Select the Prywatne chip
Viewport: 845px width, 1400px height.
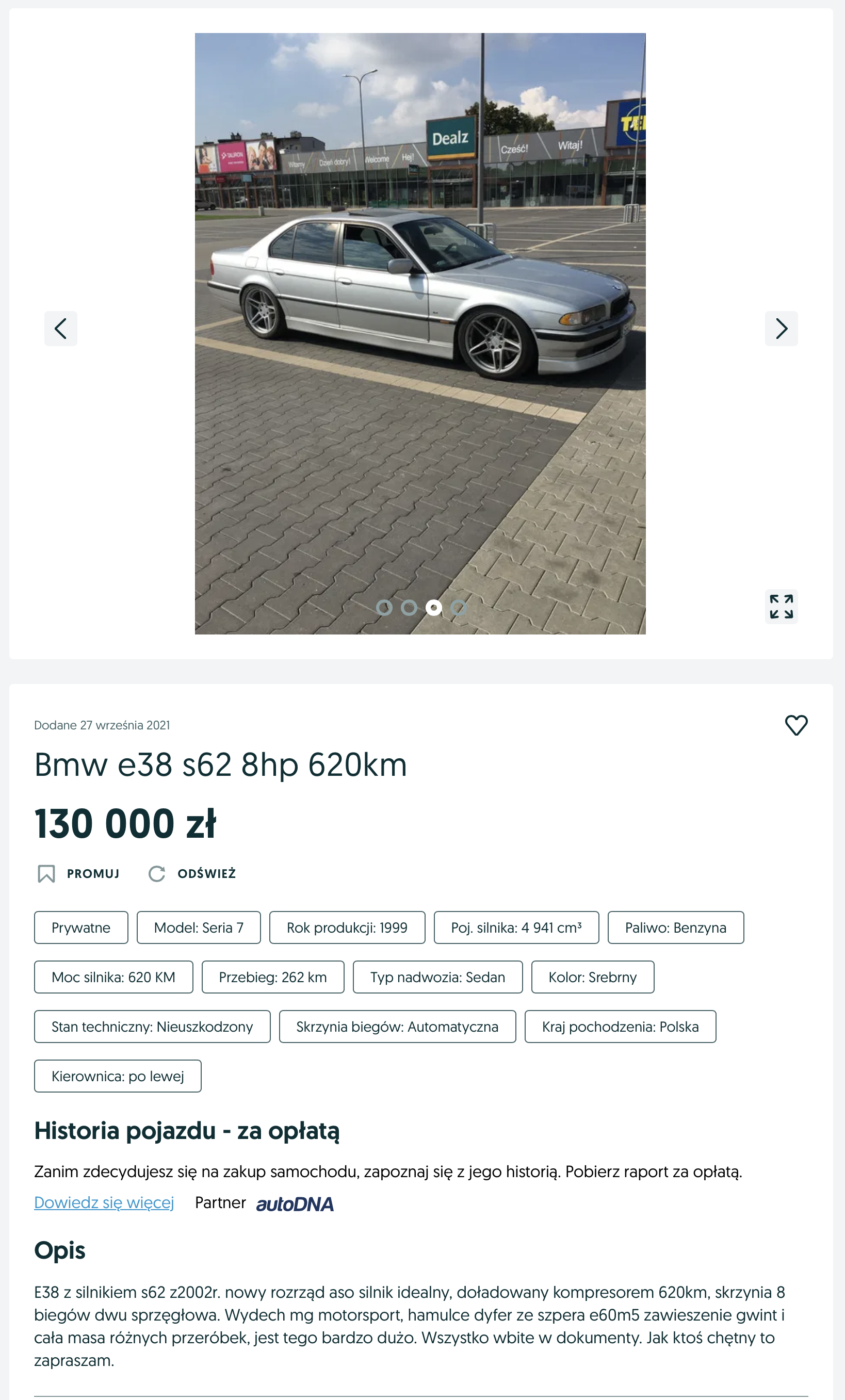click(80, 927)
